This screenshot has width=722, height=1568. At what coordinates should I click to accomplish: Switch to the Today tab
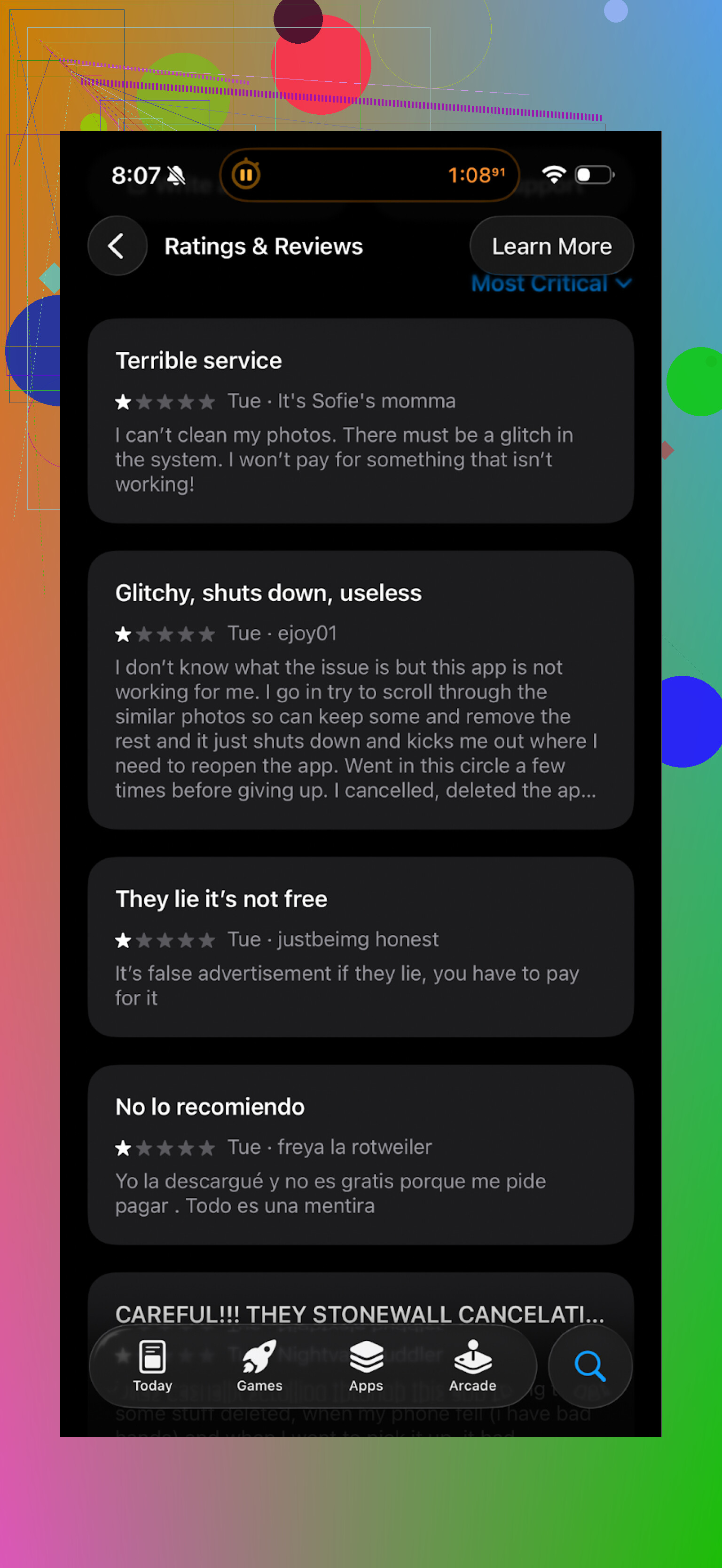point(153,1366)
